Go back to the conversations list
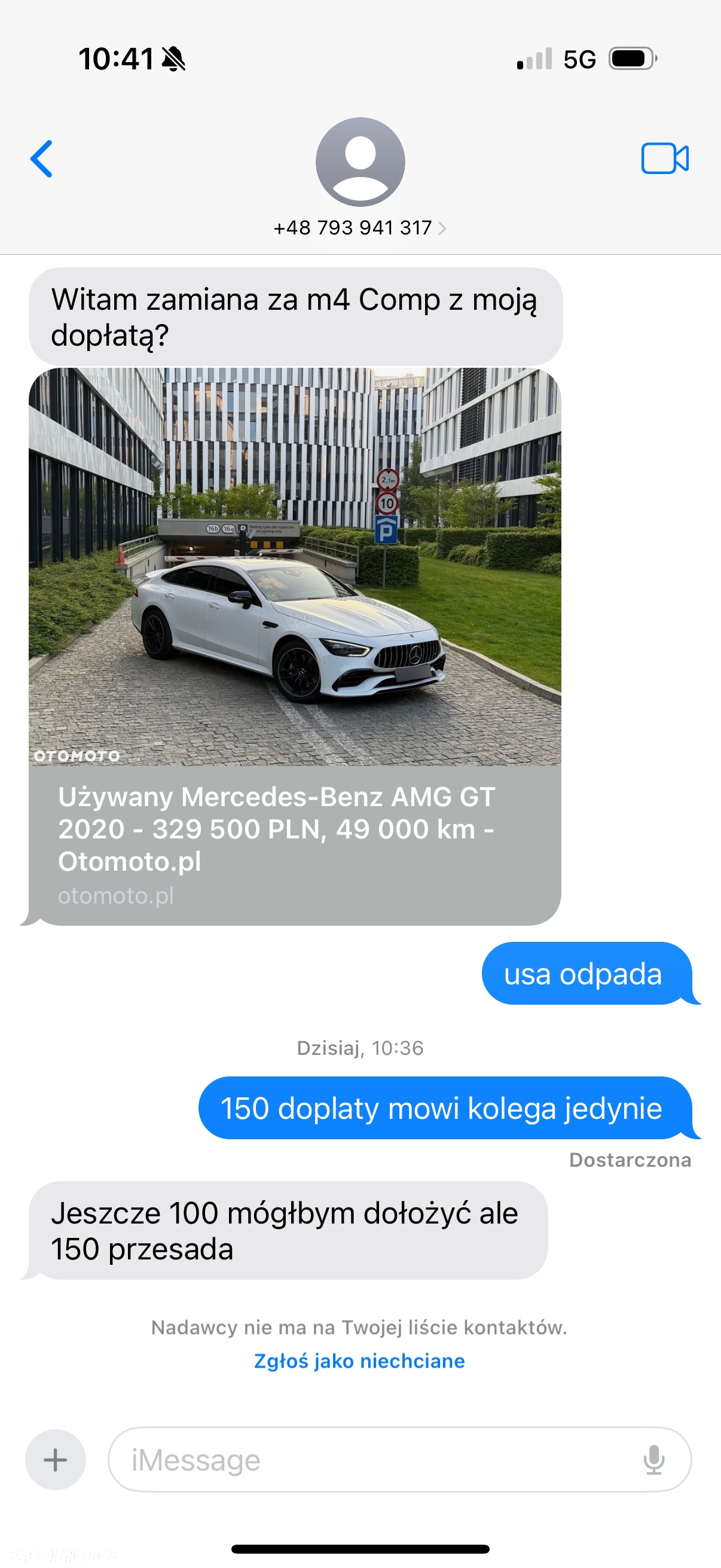 click(x=41, y=159)
